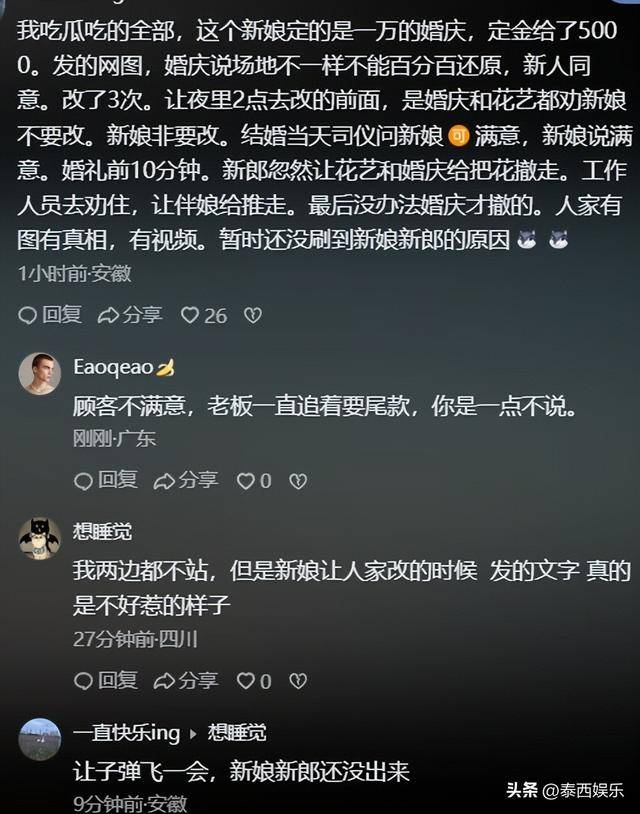The width and height of the screenshot is (640, 814).
Task: Reply to the top comment about 婚庆
Action: 50,315
